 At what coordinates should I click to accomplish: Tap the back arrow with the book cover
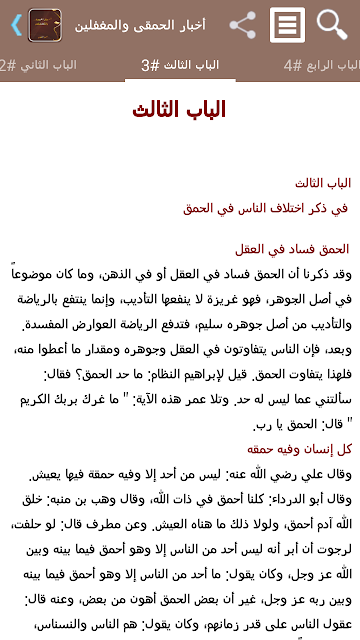tap(36, 25)
